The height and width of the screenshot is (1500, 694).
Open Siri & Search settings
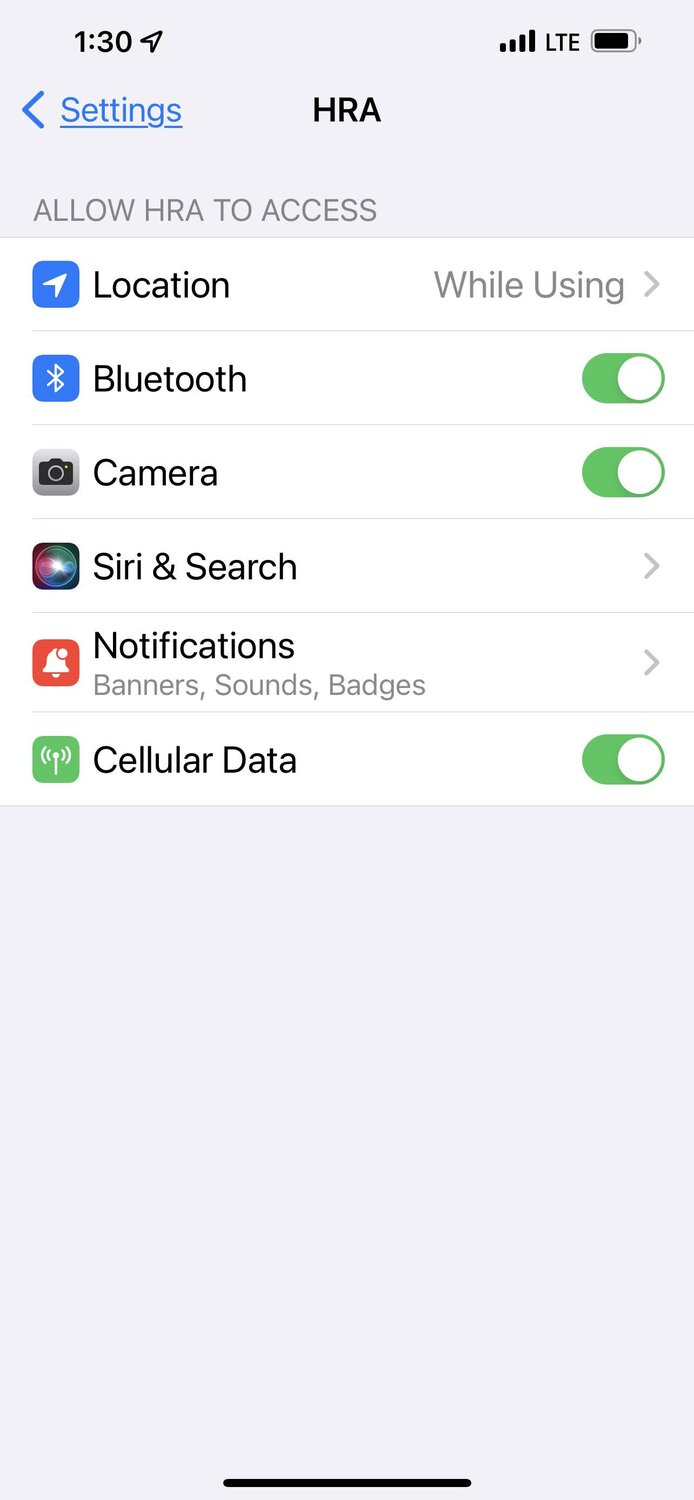[x=347, y=567]
